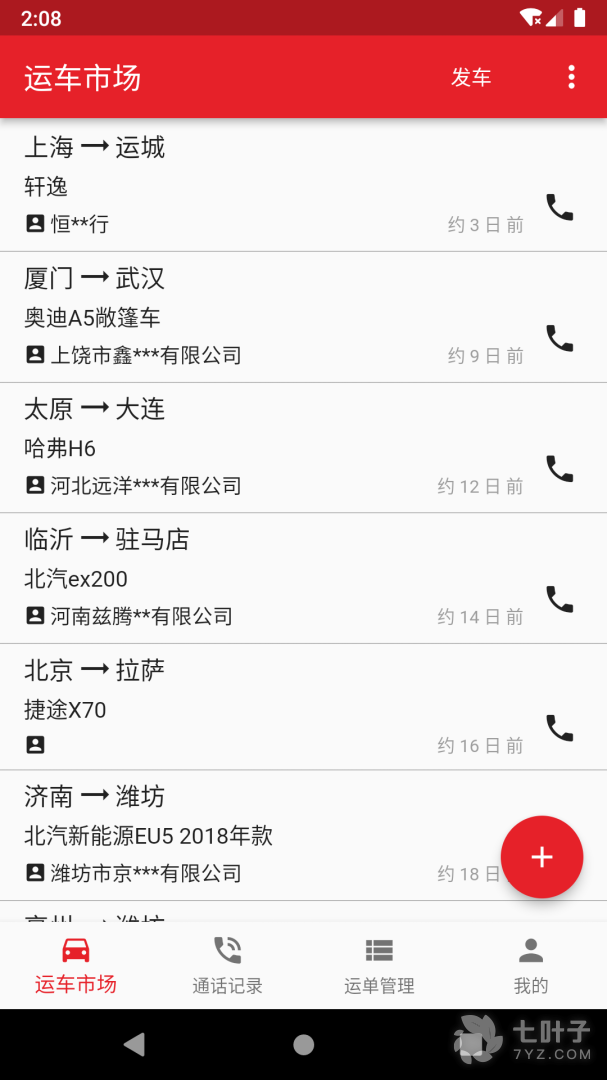Open the 上海 → 运城 轩逸 listing
This screenshot has width=607, height=1080.
[x=250, y=186]
